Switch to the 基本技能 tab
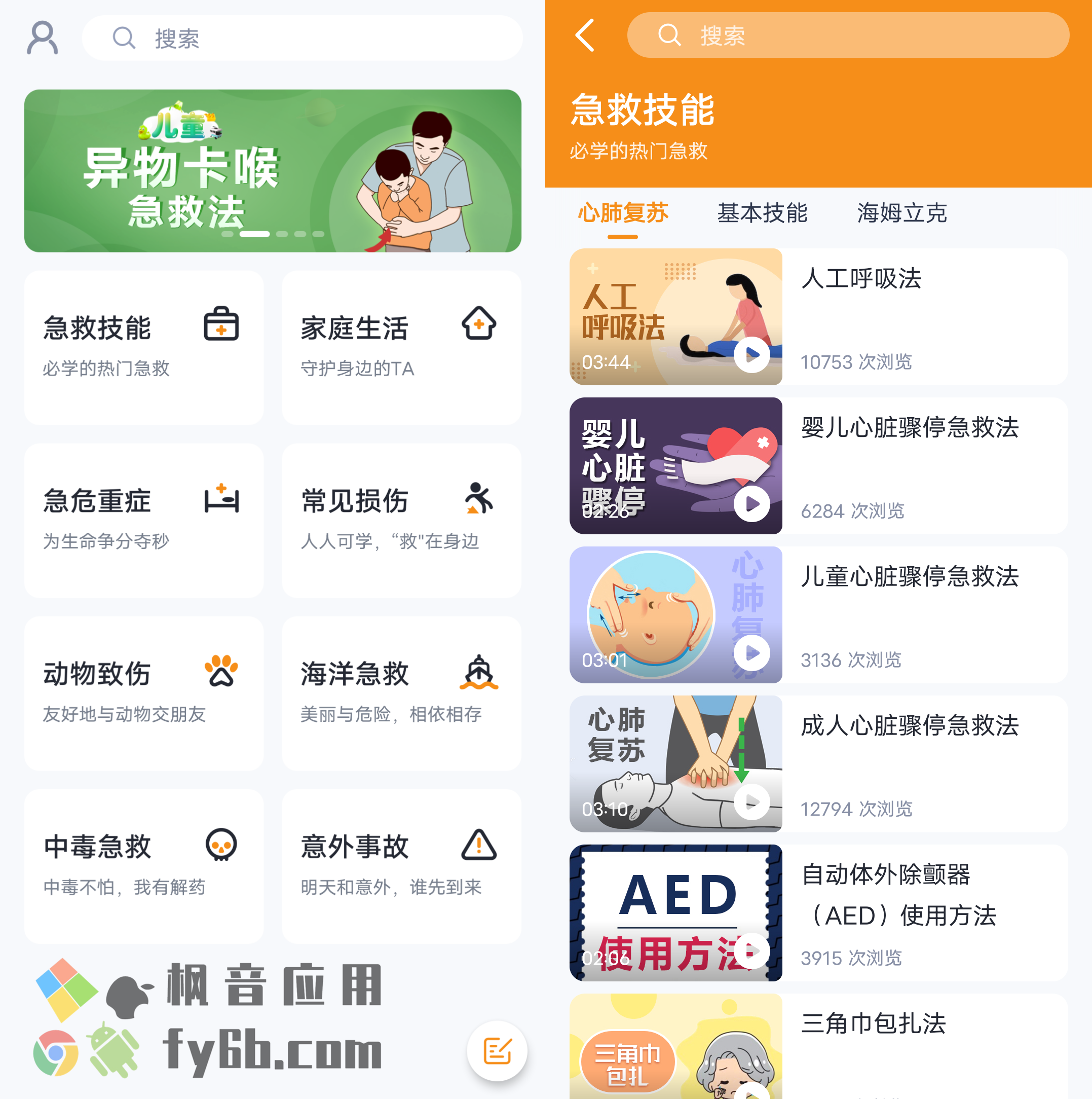1092x1099 pixels. (x=762, y=213)
